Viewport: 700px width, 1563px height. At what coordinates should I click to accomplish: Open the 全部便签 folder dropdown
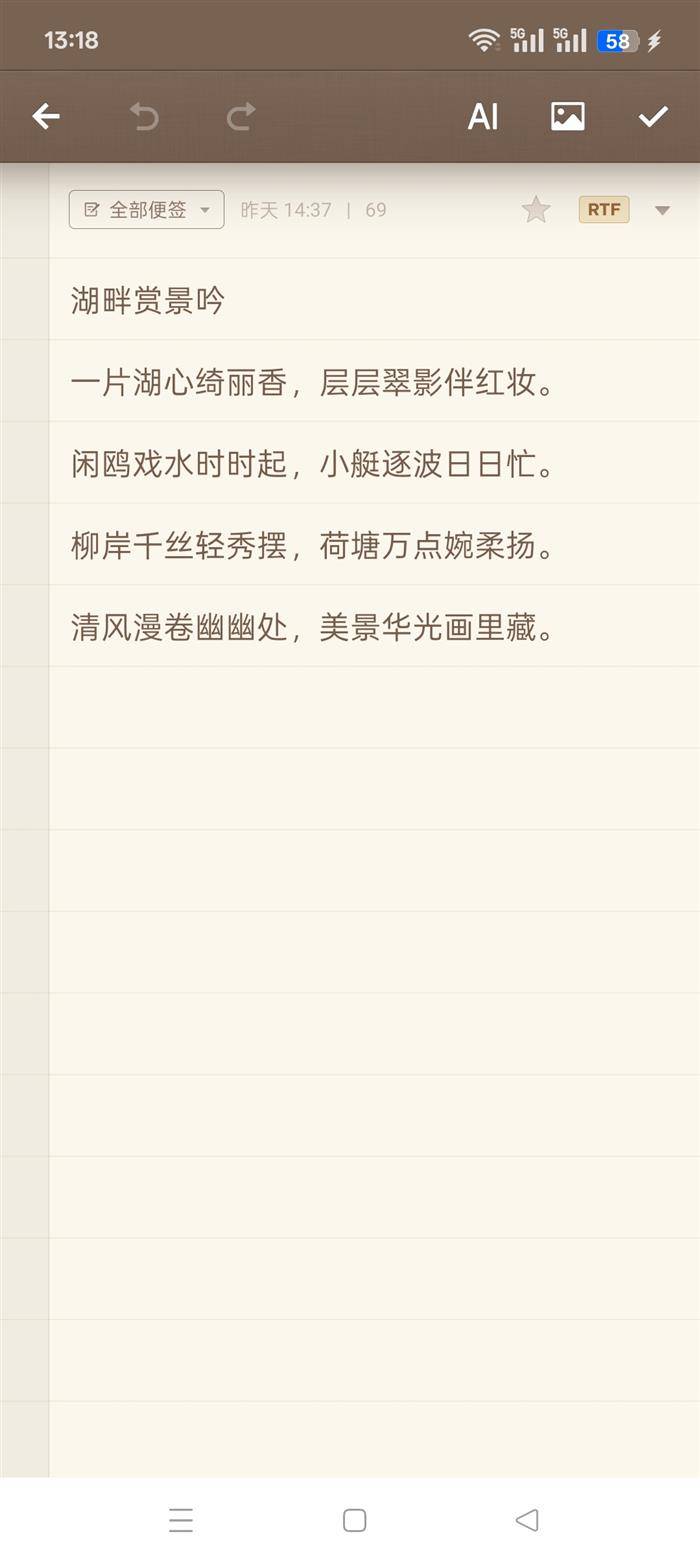pyautogui.click(x=146, y=209)
